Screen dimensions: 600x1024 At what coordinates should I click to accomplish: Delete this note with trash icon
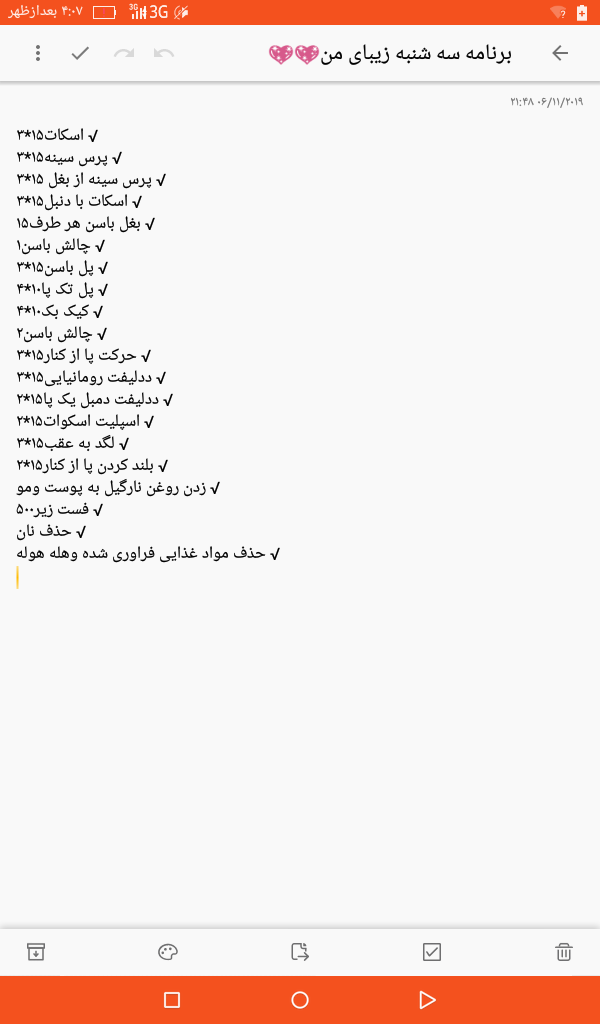(564, 952)
